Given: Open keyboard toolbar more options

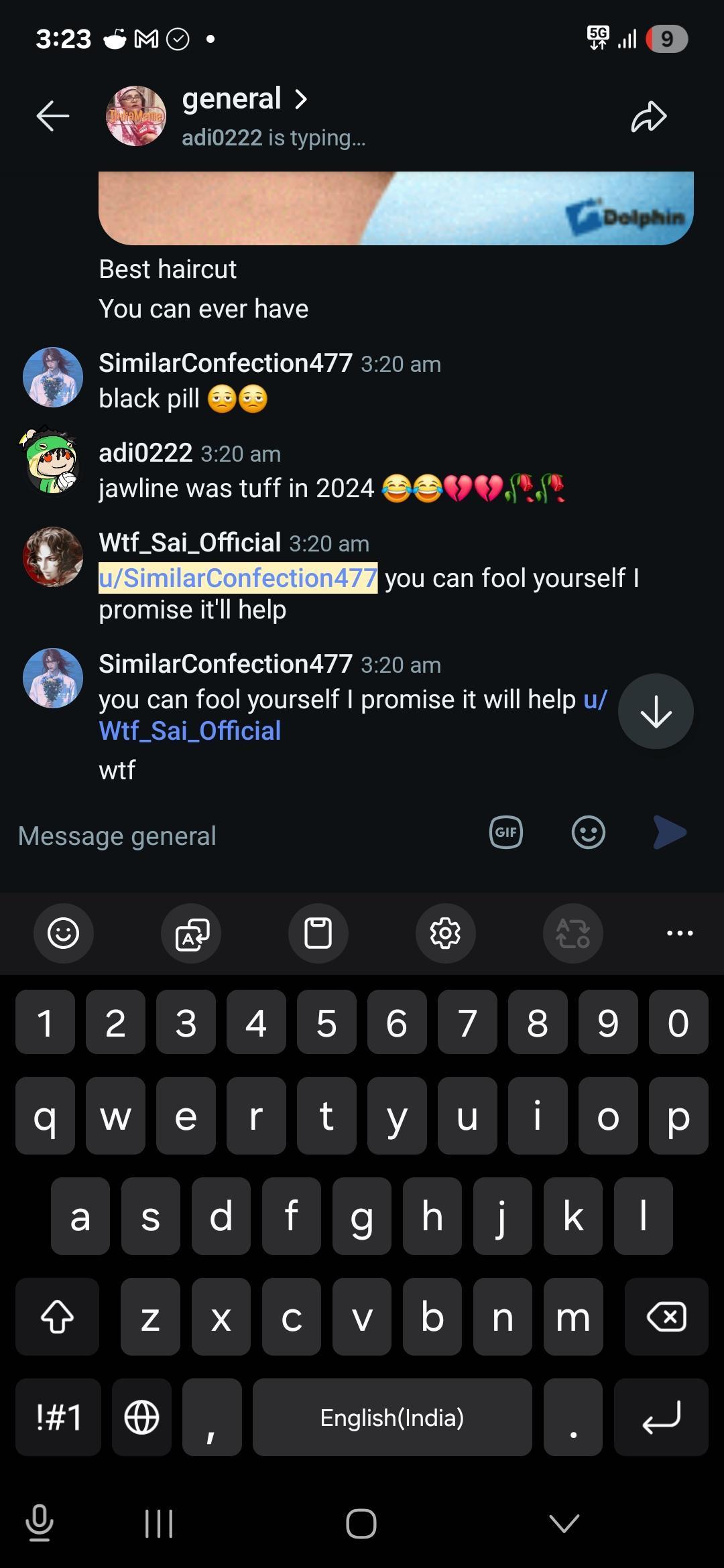Looking at the screenshot, I should pos(680,933).
